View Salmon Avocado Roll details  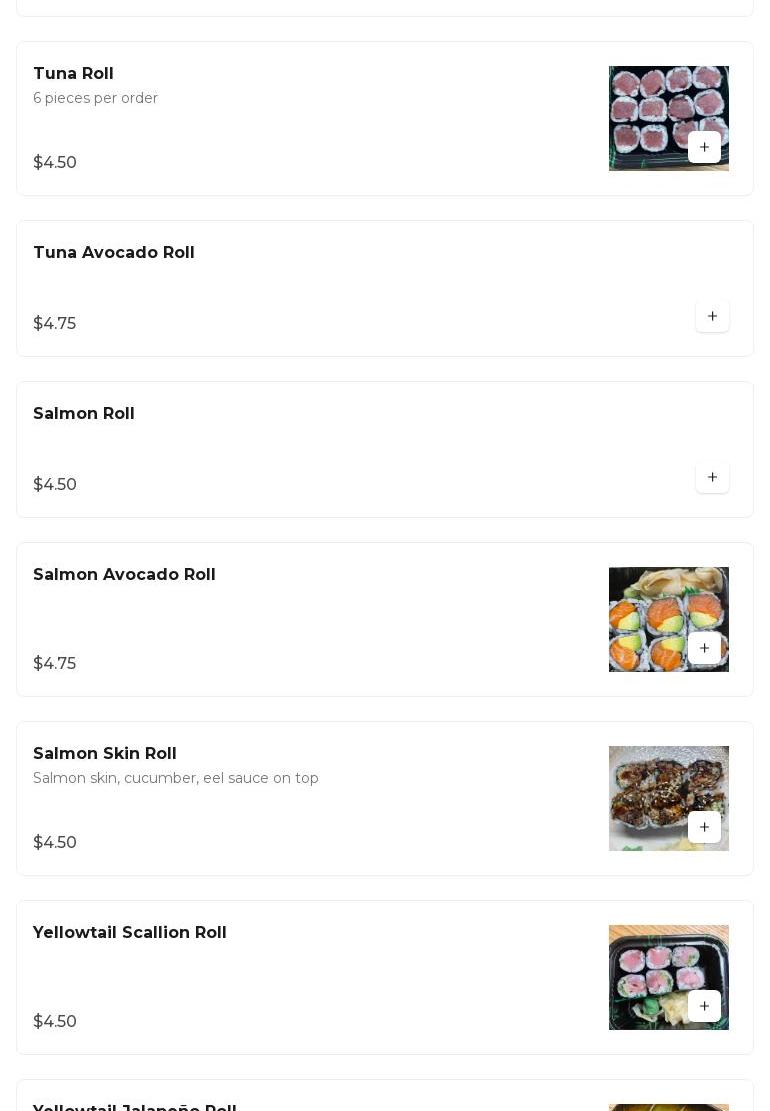[x=300, y=619]
